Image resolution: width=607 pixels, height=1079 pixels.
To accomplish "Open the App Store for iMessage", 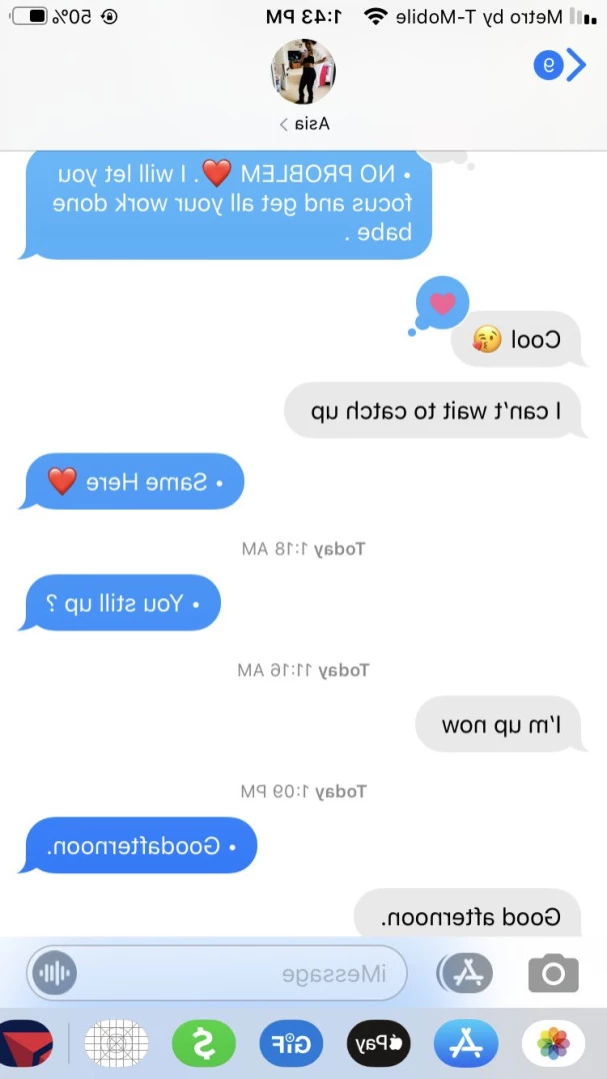I will tap(466, 1043).
